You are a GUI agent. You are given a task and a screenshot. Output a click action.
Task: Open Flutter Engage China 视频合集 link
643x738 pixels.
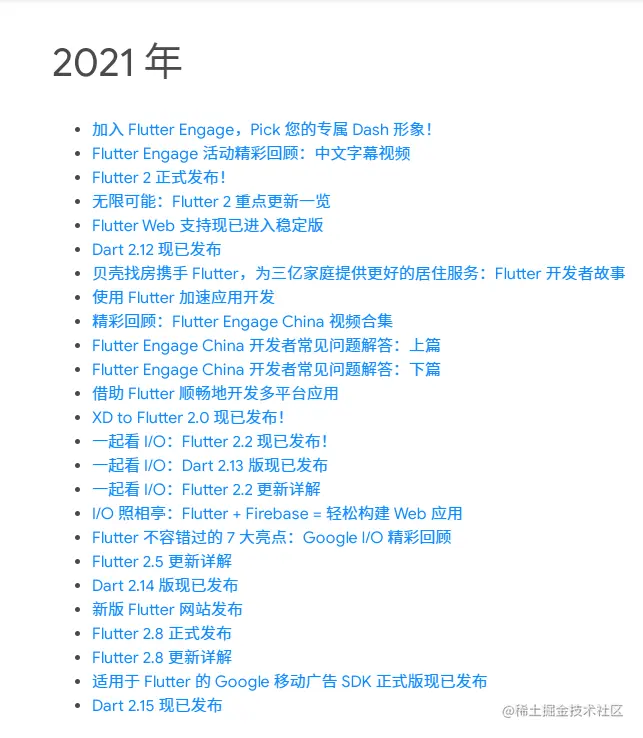point(242,321)
